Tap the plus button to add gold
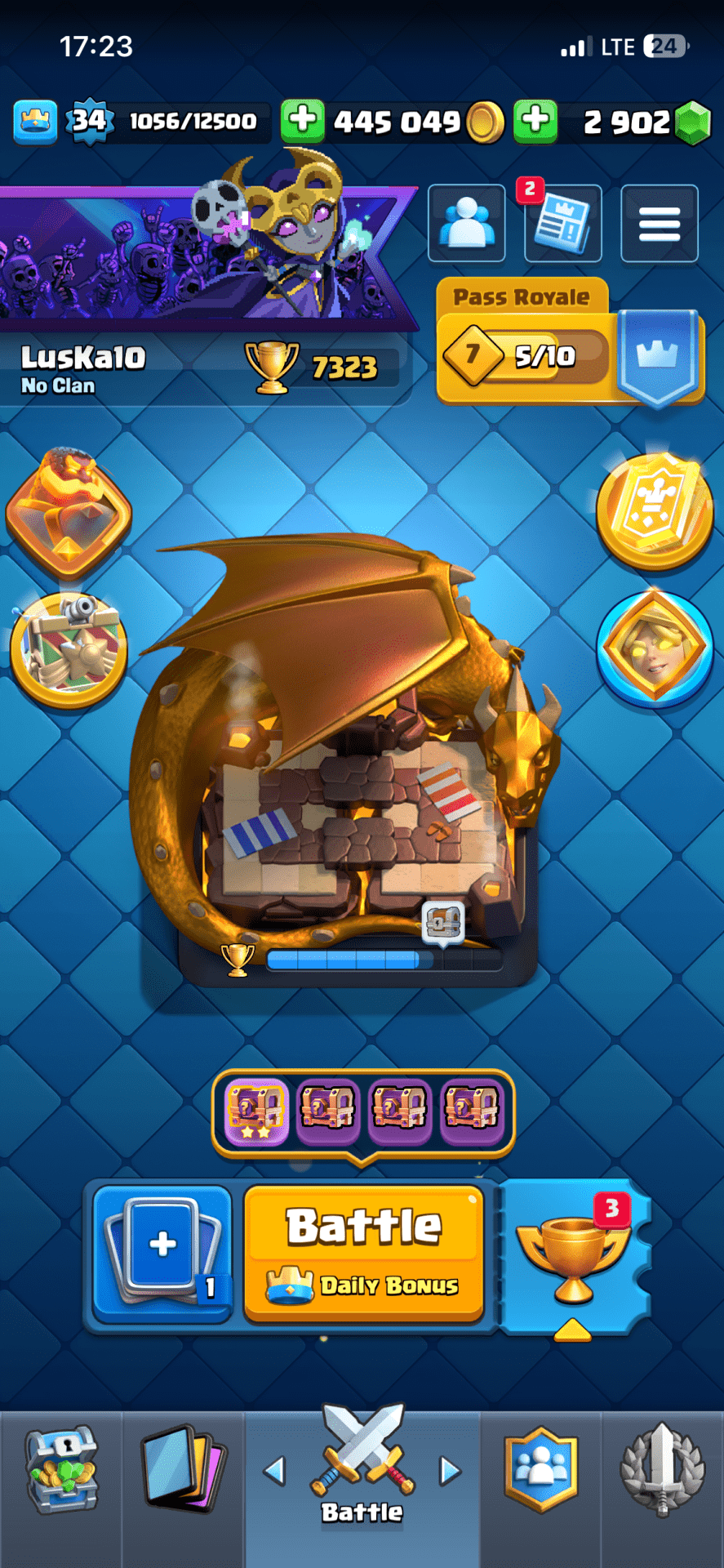The width and height of the screenshot is (724, 1568). (x=302, y=121)
